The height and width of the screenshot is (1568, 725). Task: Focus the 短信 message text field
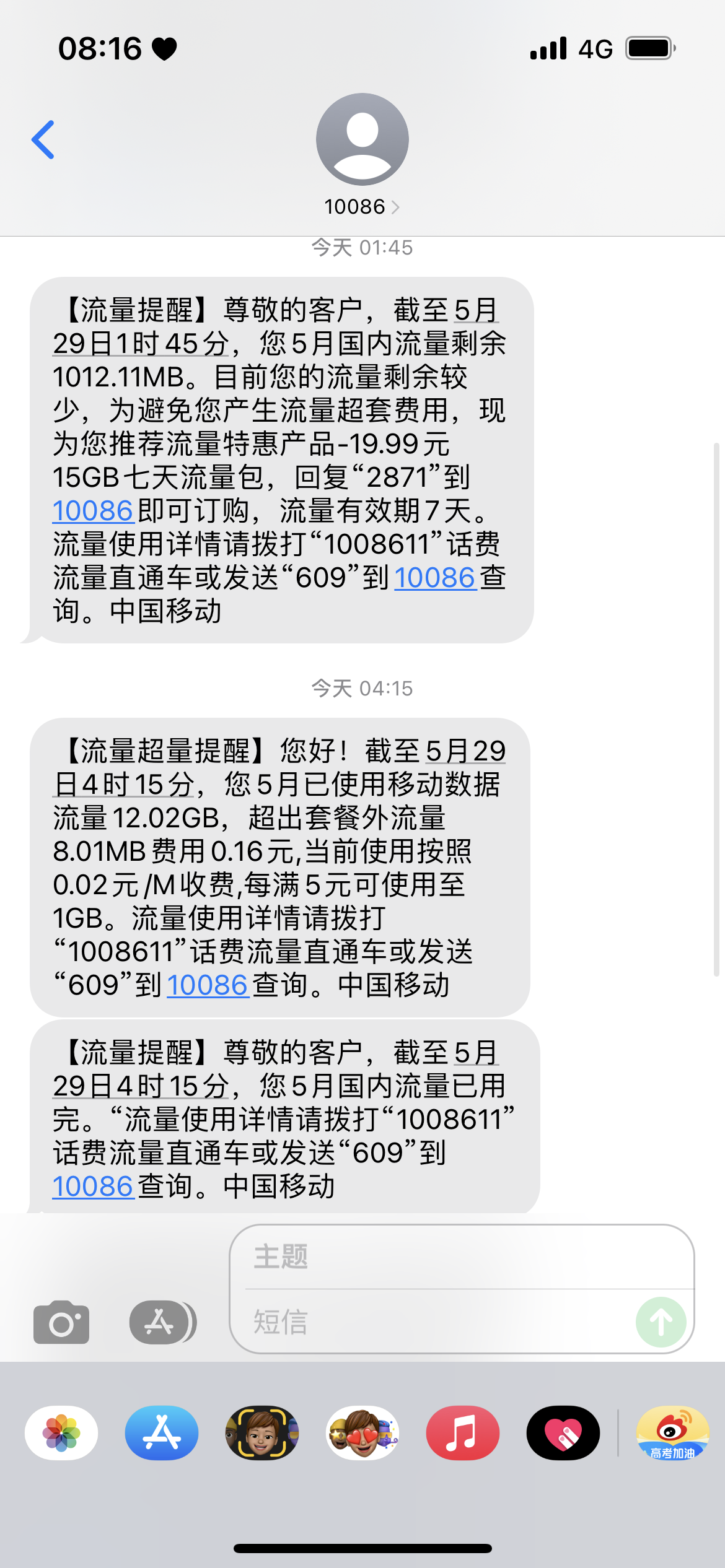pos(434,1322)
